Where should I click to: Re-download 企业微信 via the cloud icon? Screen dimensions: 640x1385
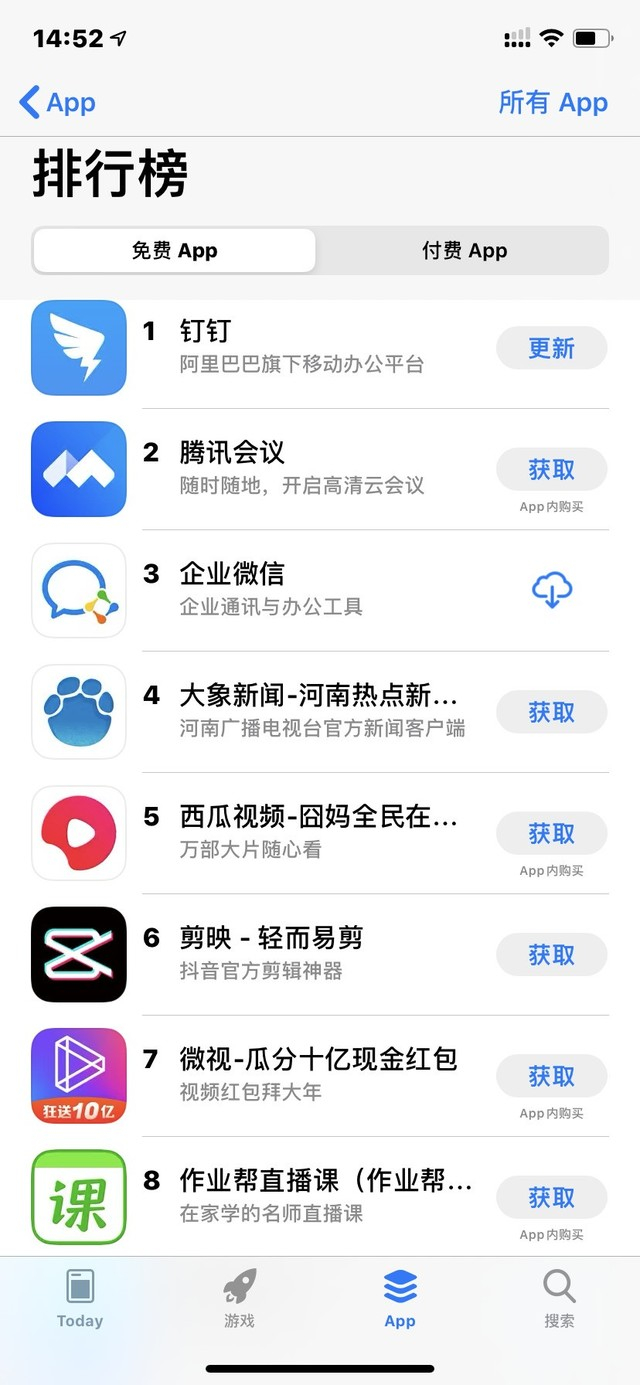pos(552,591)
